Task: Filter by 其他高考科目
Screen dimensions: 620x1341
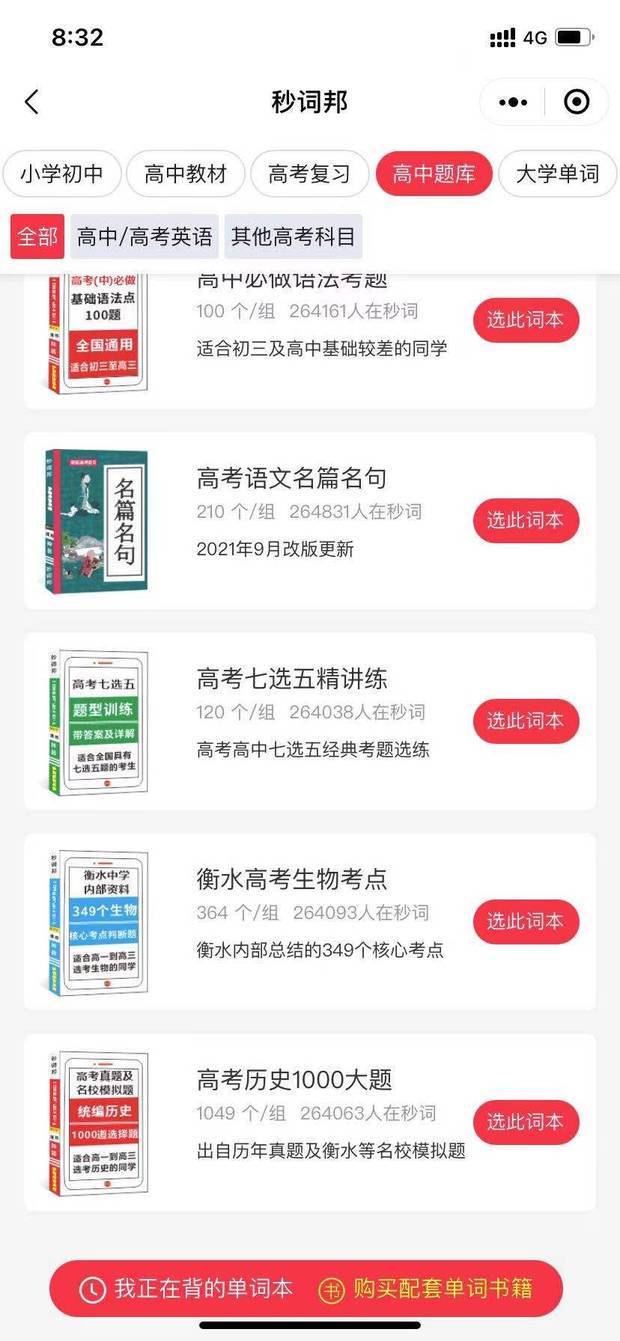Action: click(293, 237)
